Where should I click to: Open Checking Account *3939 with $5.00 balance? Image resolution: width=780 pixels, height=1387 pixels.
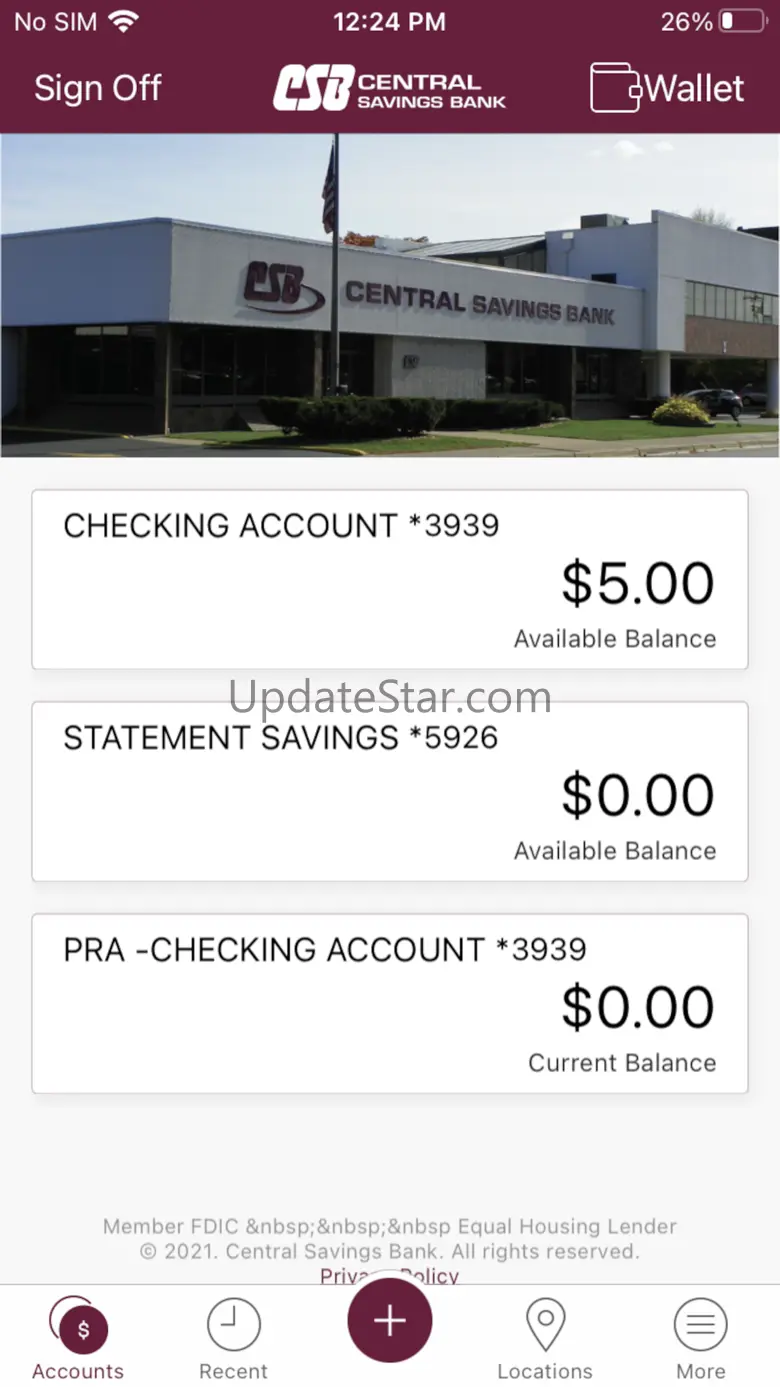[x=390, y=579]
